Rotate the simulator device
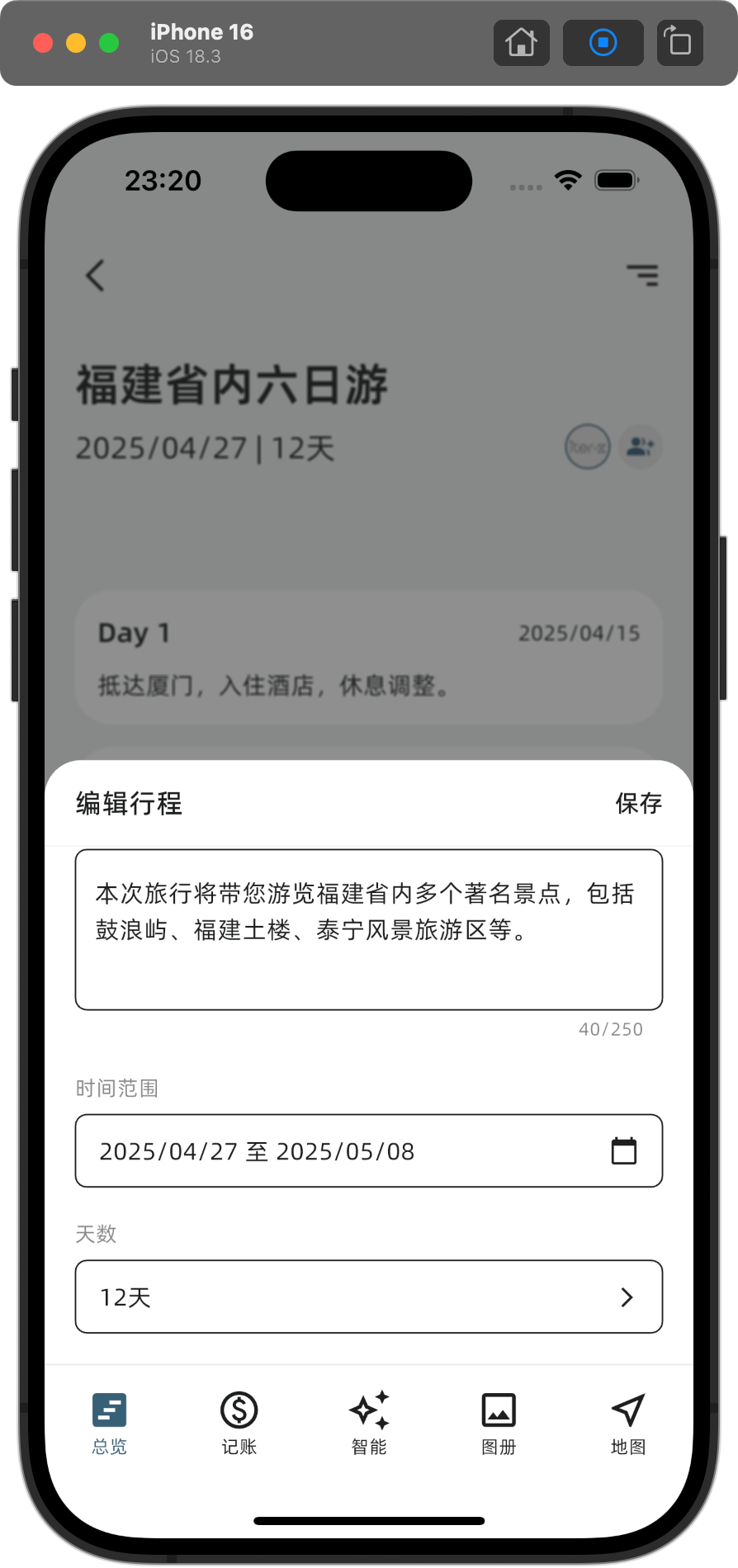 tap(679, 42)
